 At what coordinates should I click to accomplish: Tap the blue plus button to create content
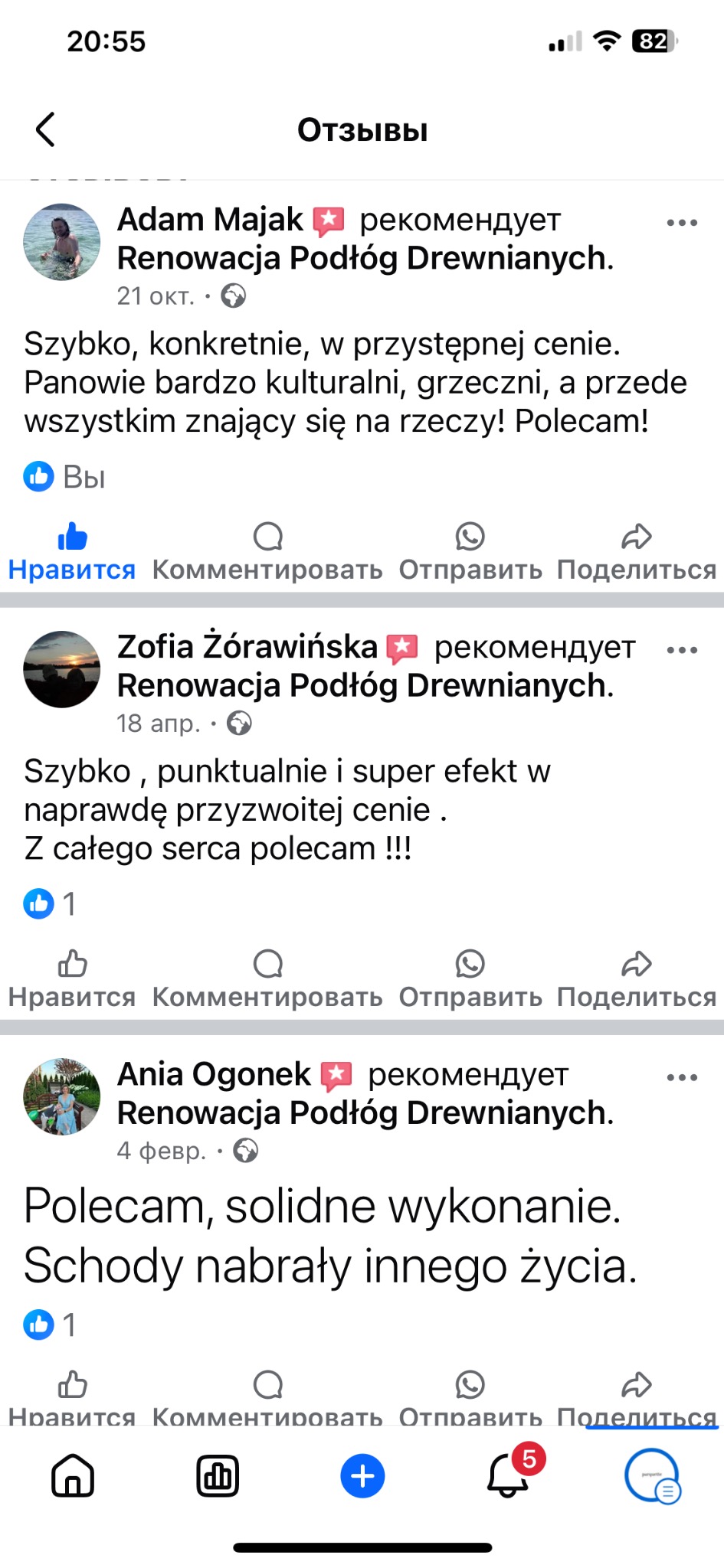coord(362,1475)
